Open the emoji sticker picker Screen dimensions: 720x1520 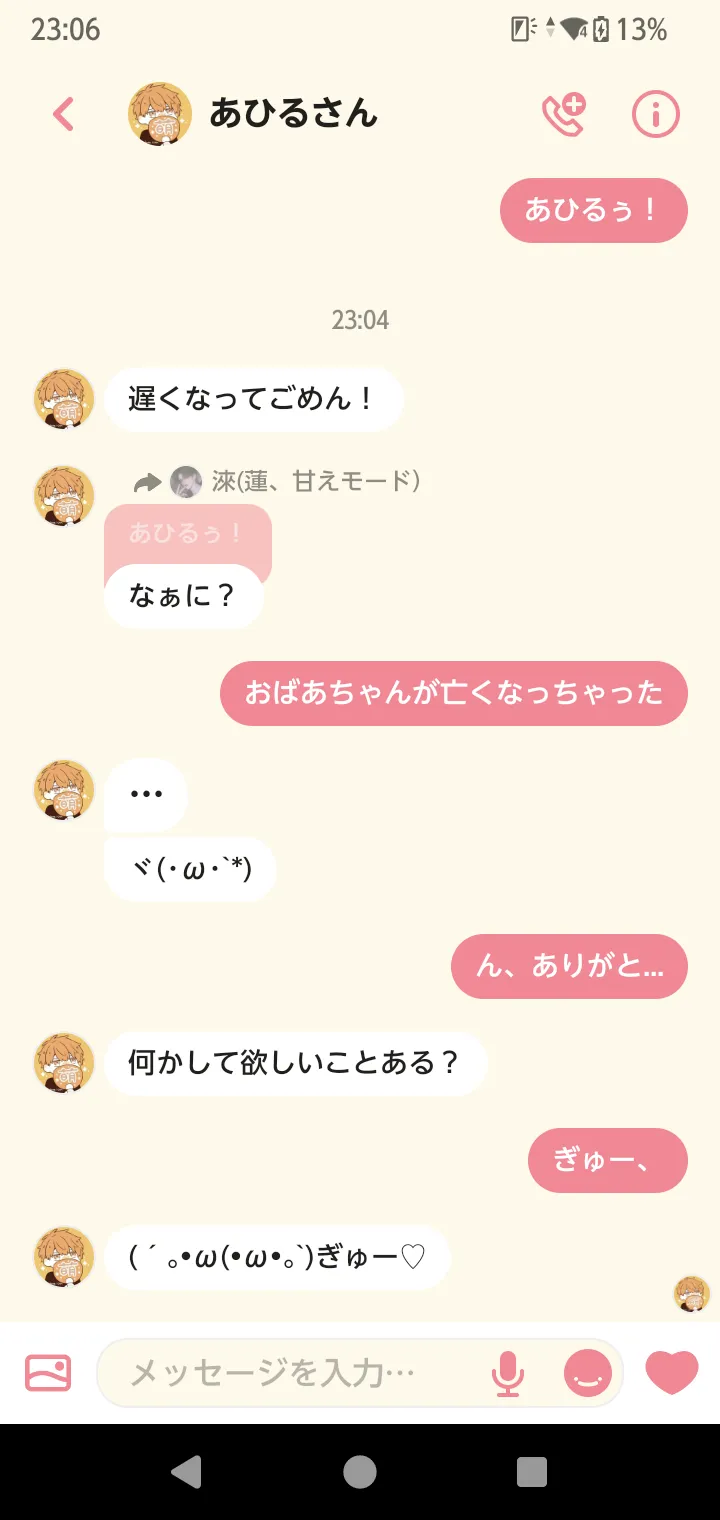pos(588,1373)
